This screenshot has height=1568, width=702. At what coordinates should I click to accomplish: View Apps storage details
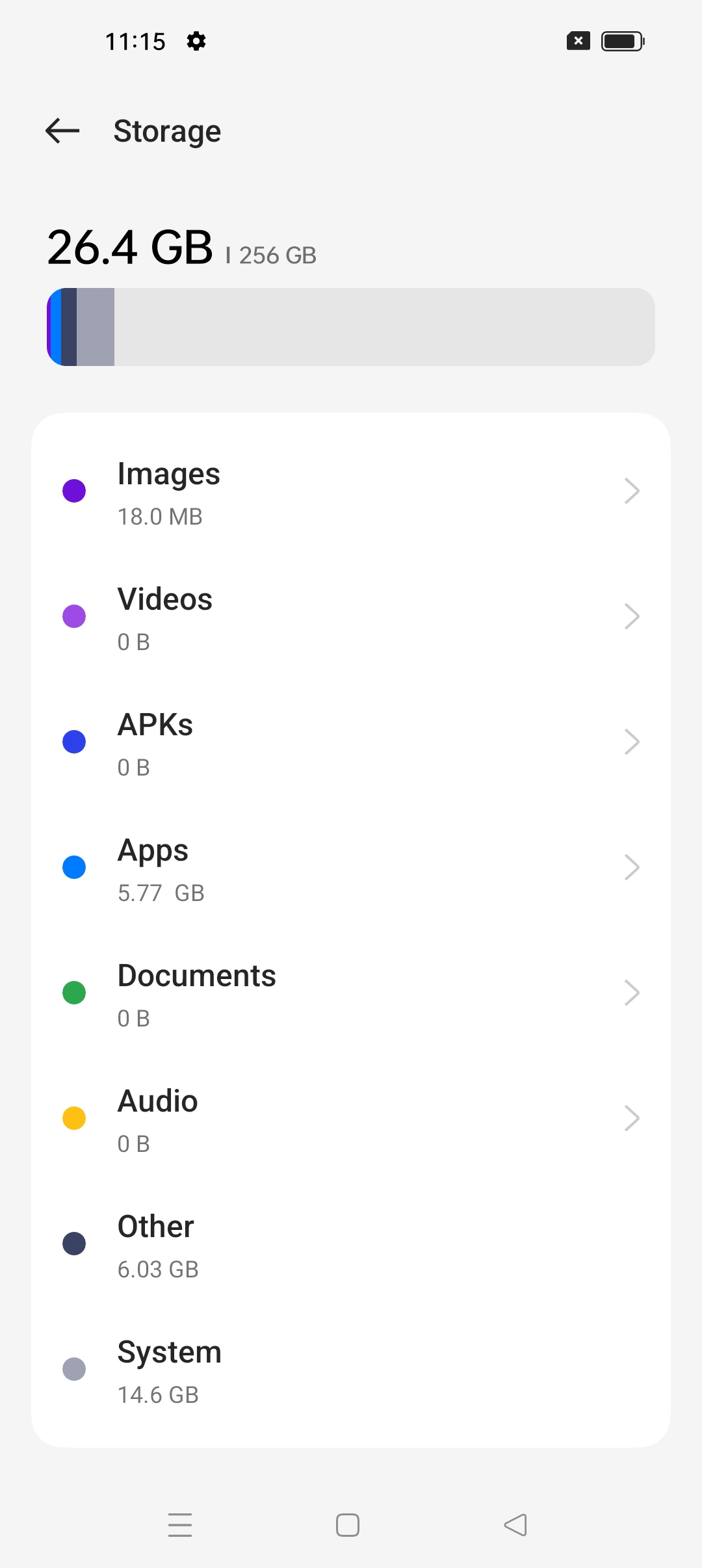351,867
